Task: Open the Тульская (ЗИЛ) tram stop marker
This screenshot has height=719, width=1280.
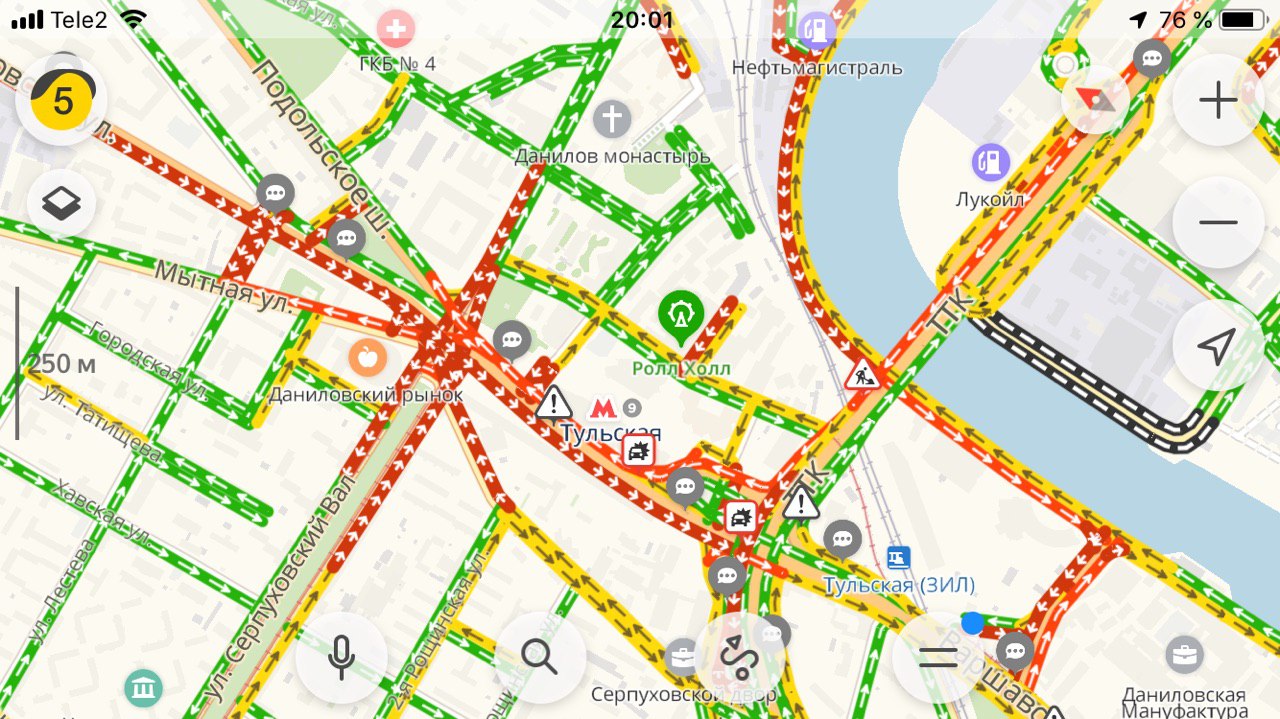Action: coord(898,557)
